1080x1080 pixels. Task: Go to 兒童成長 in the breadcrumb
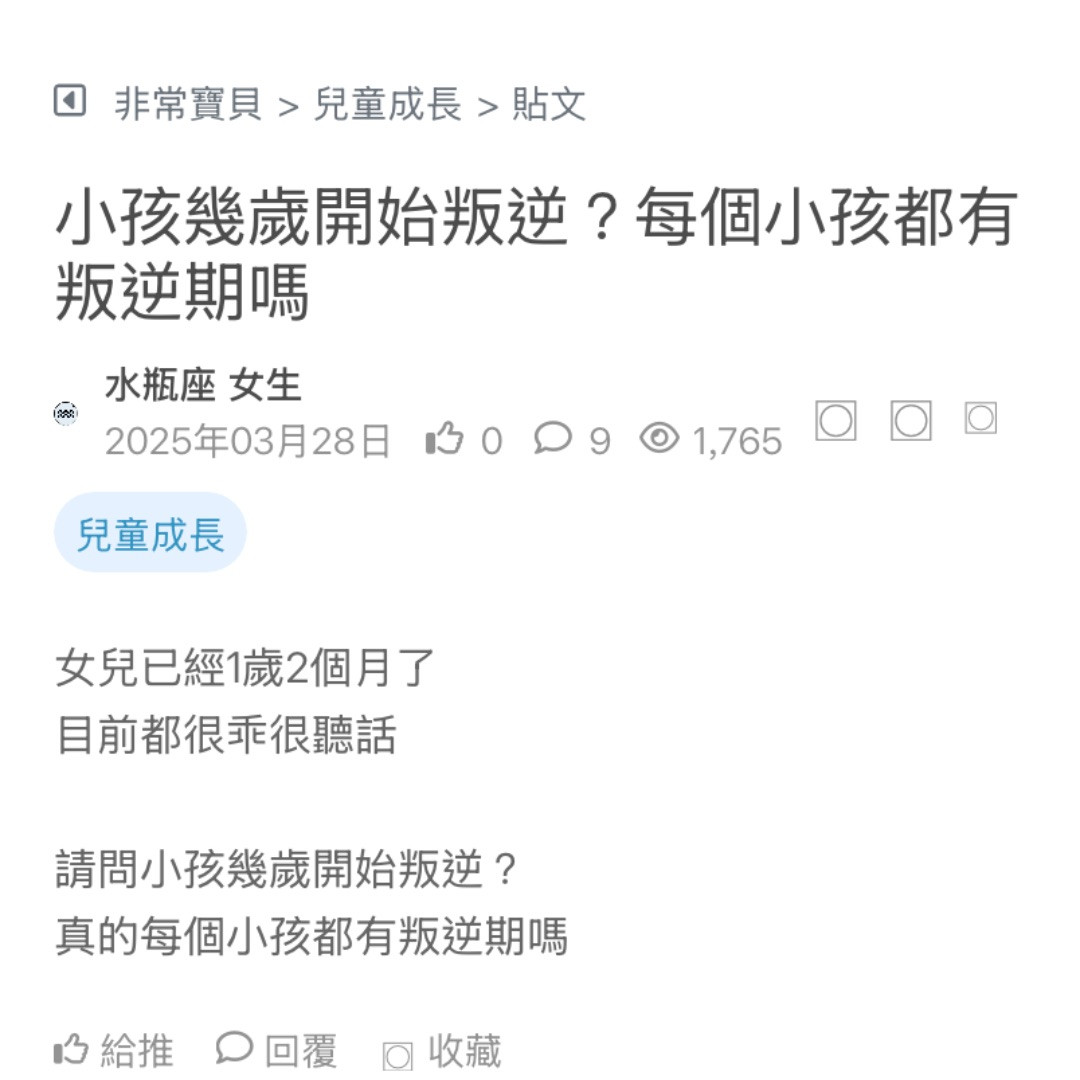[x=387, y=104]
